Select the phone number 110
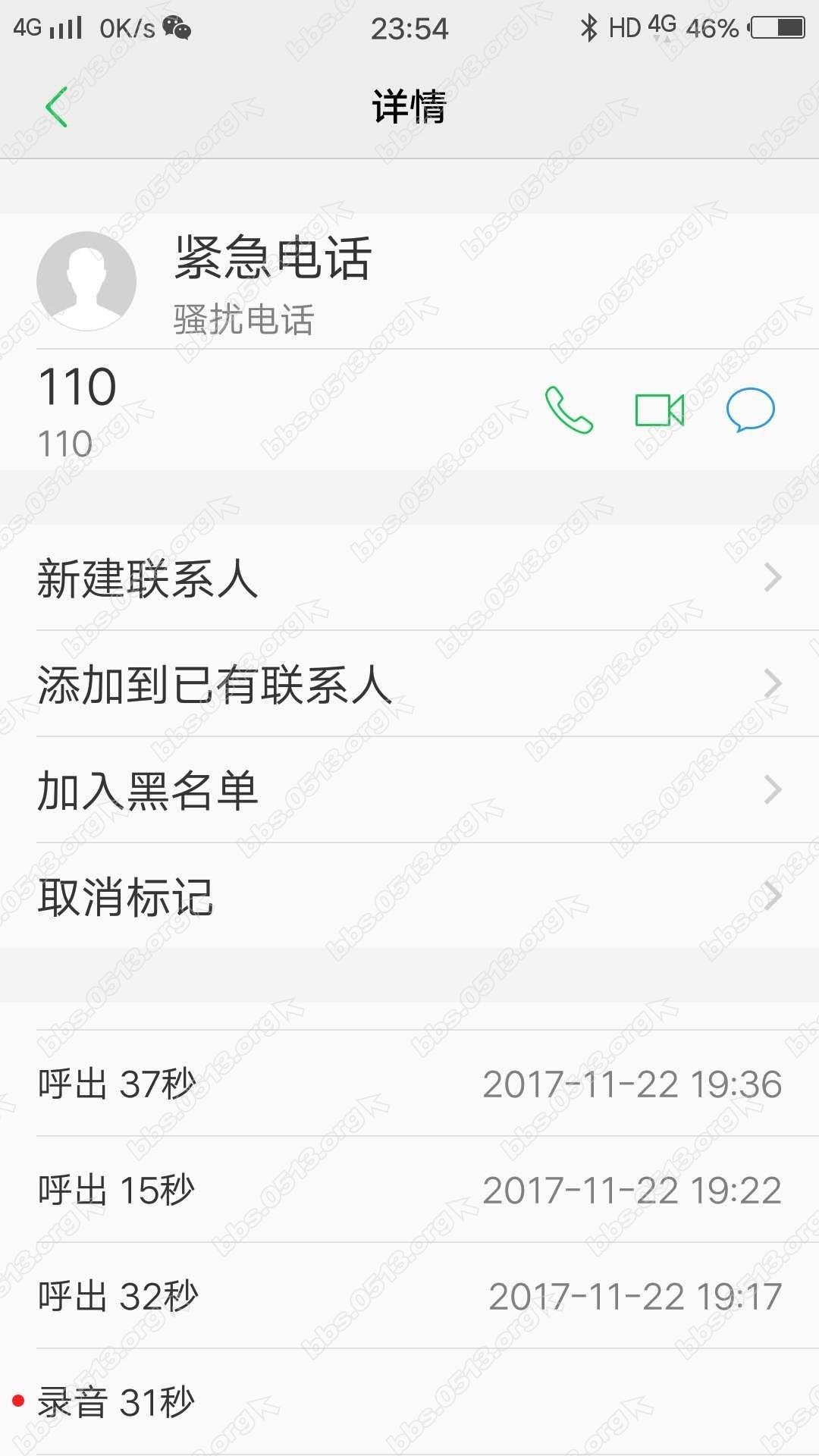819x1456 pixels. tap(77, 387)
